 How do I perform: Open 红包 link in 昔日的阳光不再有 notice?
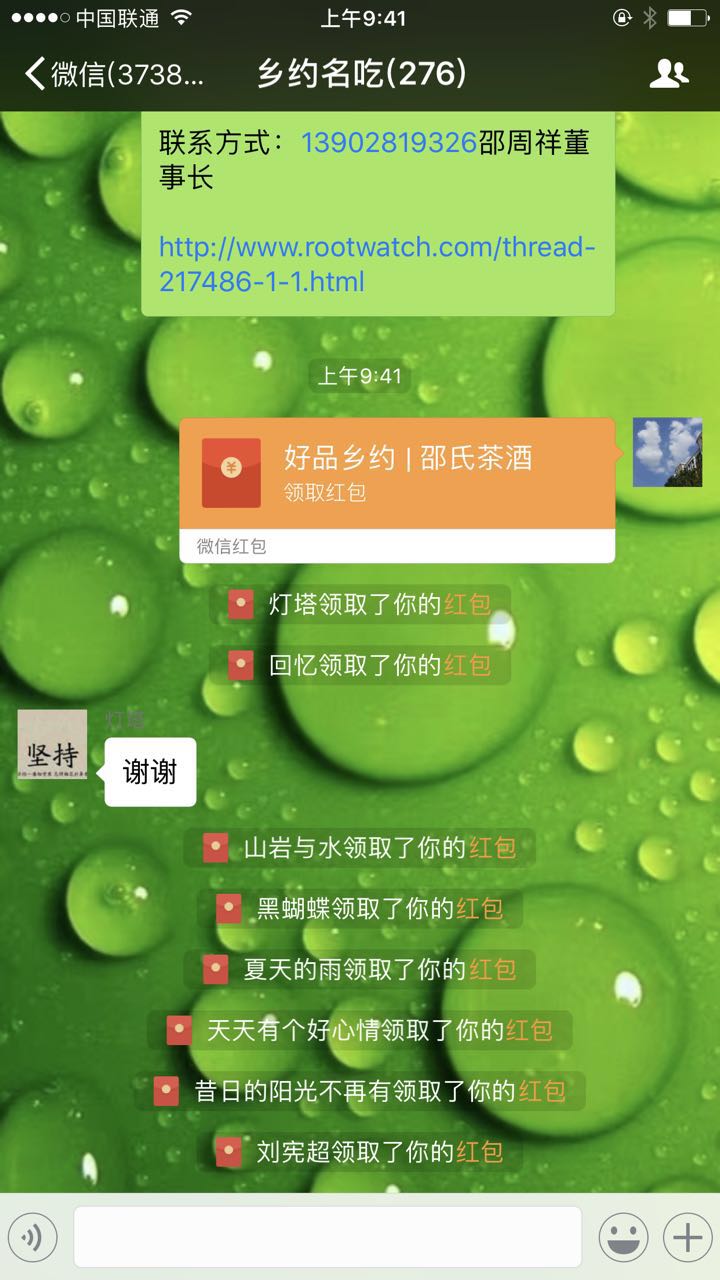[x=541, y=1091]
